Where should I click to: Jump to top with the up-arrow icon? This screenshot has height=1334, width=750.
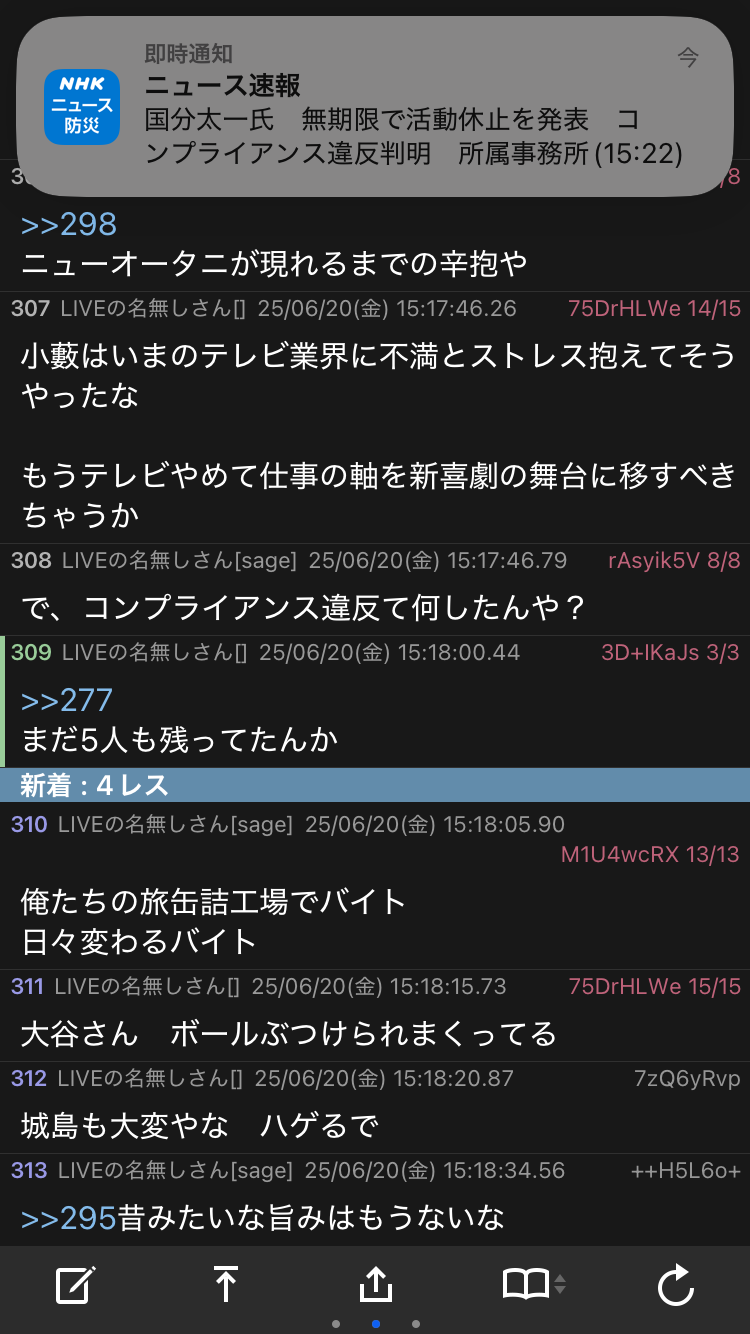click(x=226, y=1284)
